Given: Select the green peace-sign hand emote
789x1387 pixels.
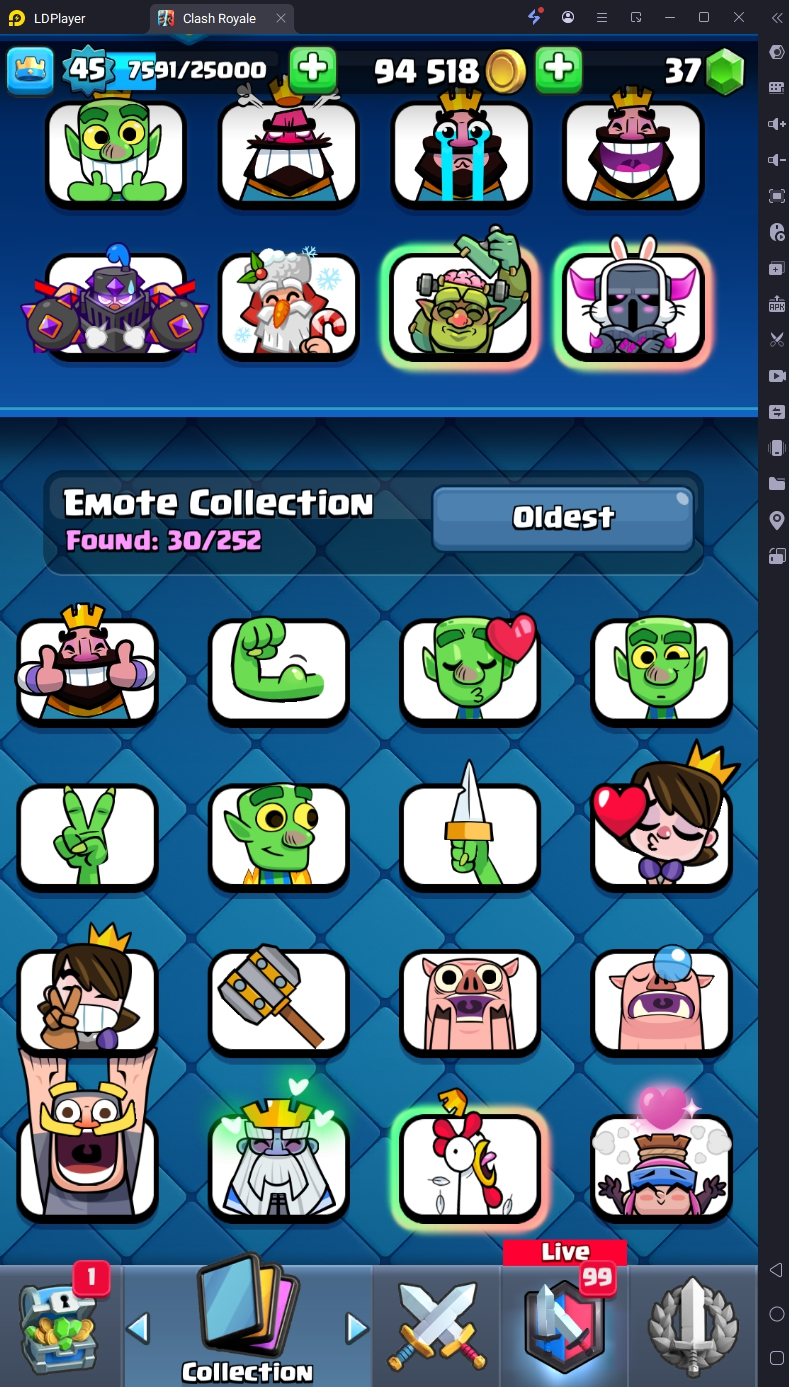Looking at the screenshot, I should 88,834.
